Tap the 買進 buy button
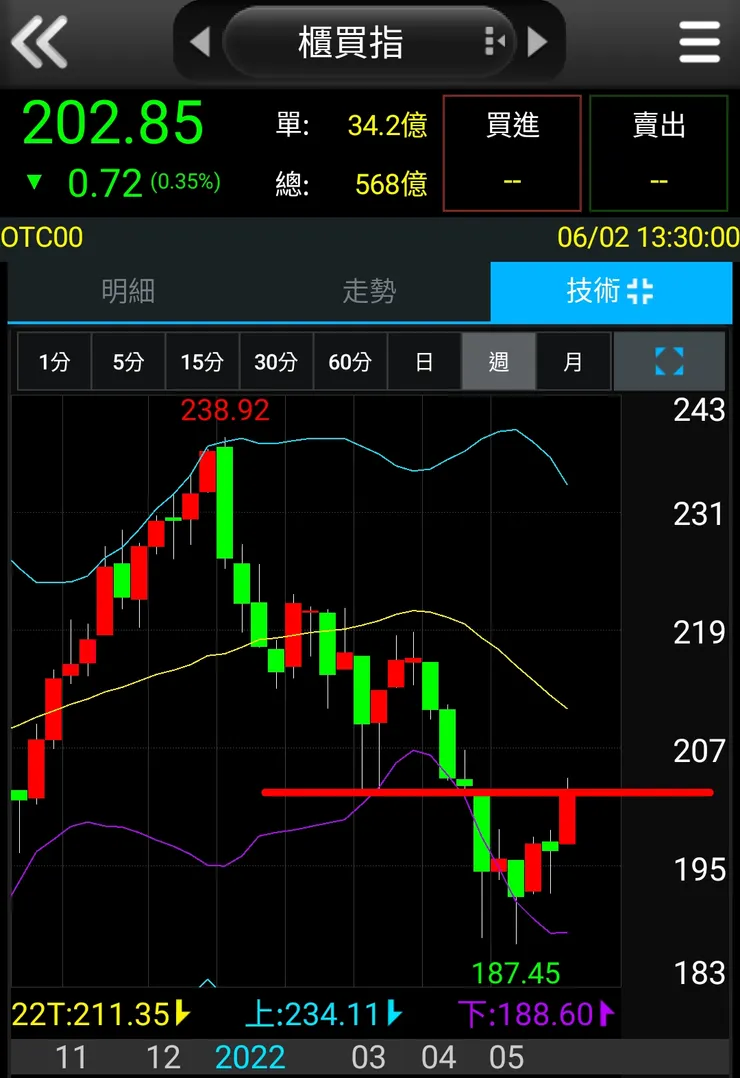 tap(512, 152)
